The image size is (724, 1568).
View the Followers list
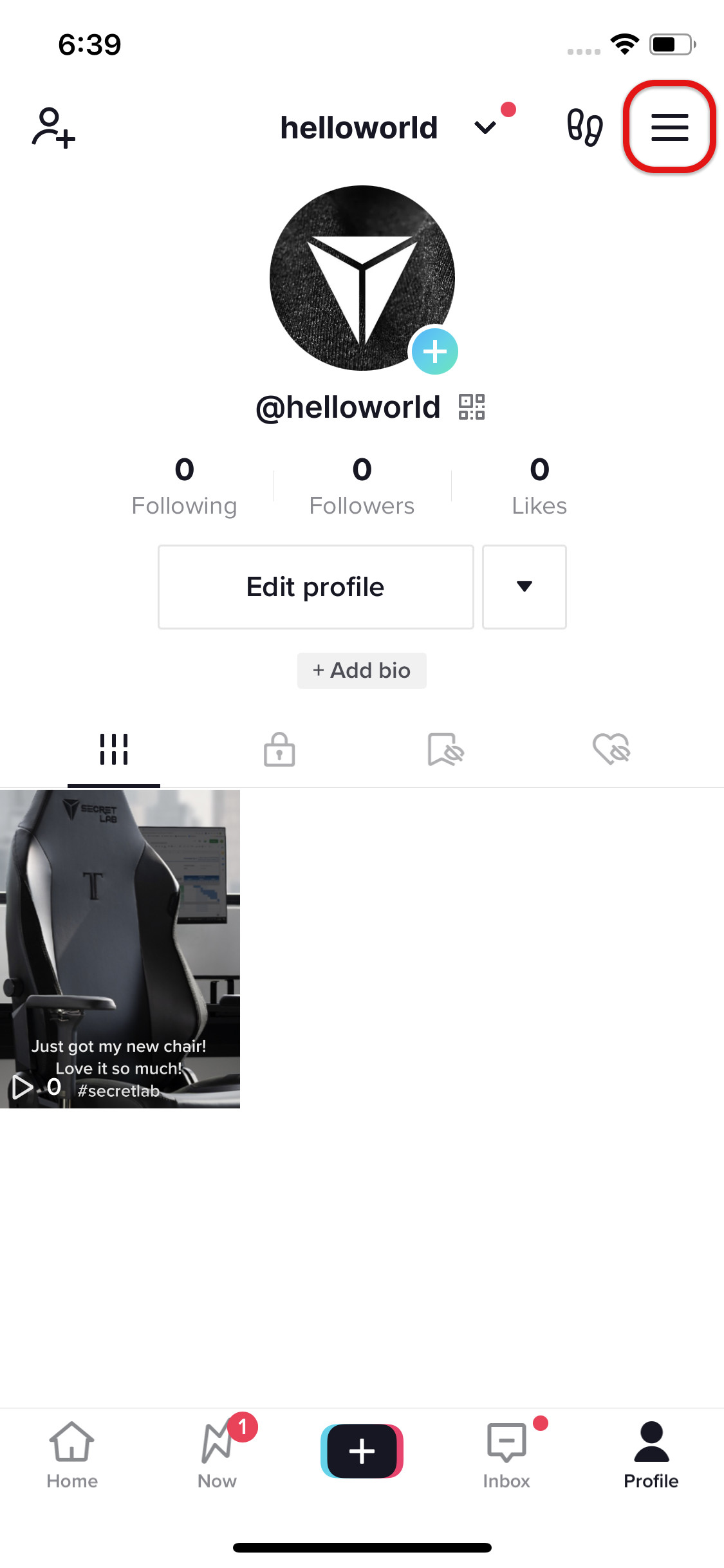point(362,487)
